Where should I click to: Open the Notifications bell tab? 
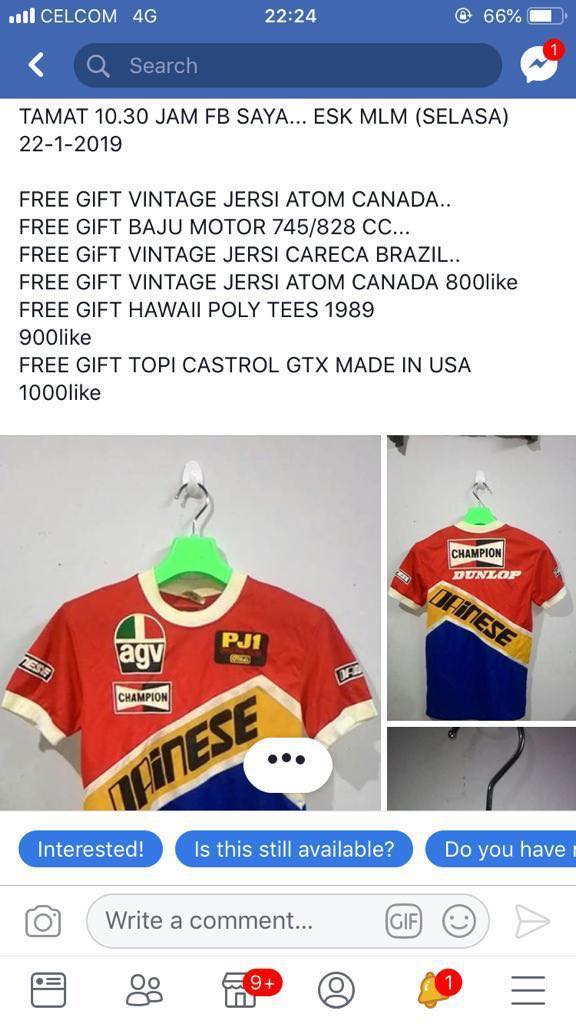coord(434,989)
